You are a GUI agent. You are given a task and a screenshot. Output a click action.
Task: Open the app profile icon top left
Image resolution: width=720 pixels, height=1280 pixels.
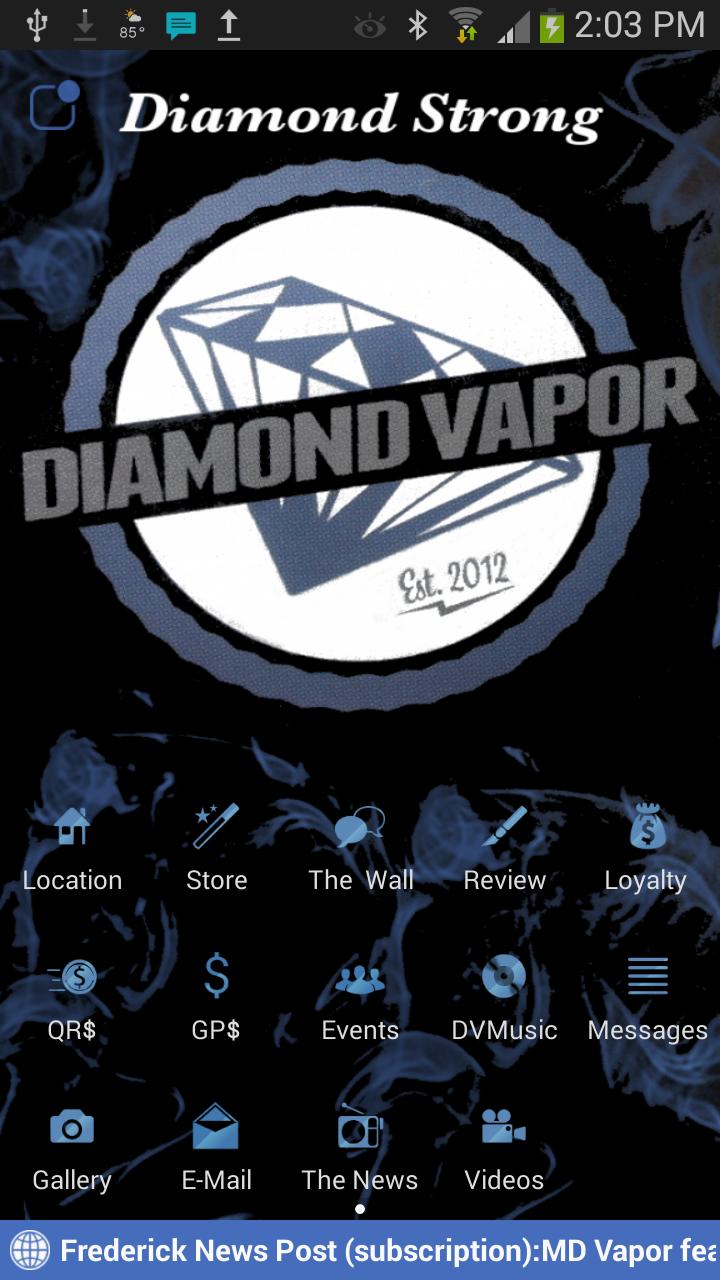[52, 103]
